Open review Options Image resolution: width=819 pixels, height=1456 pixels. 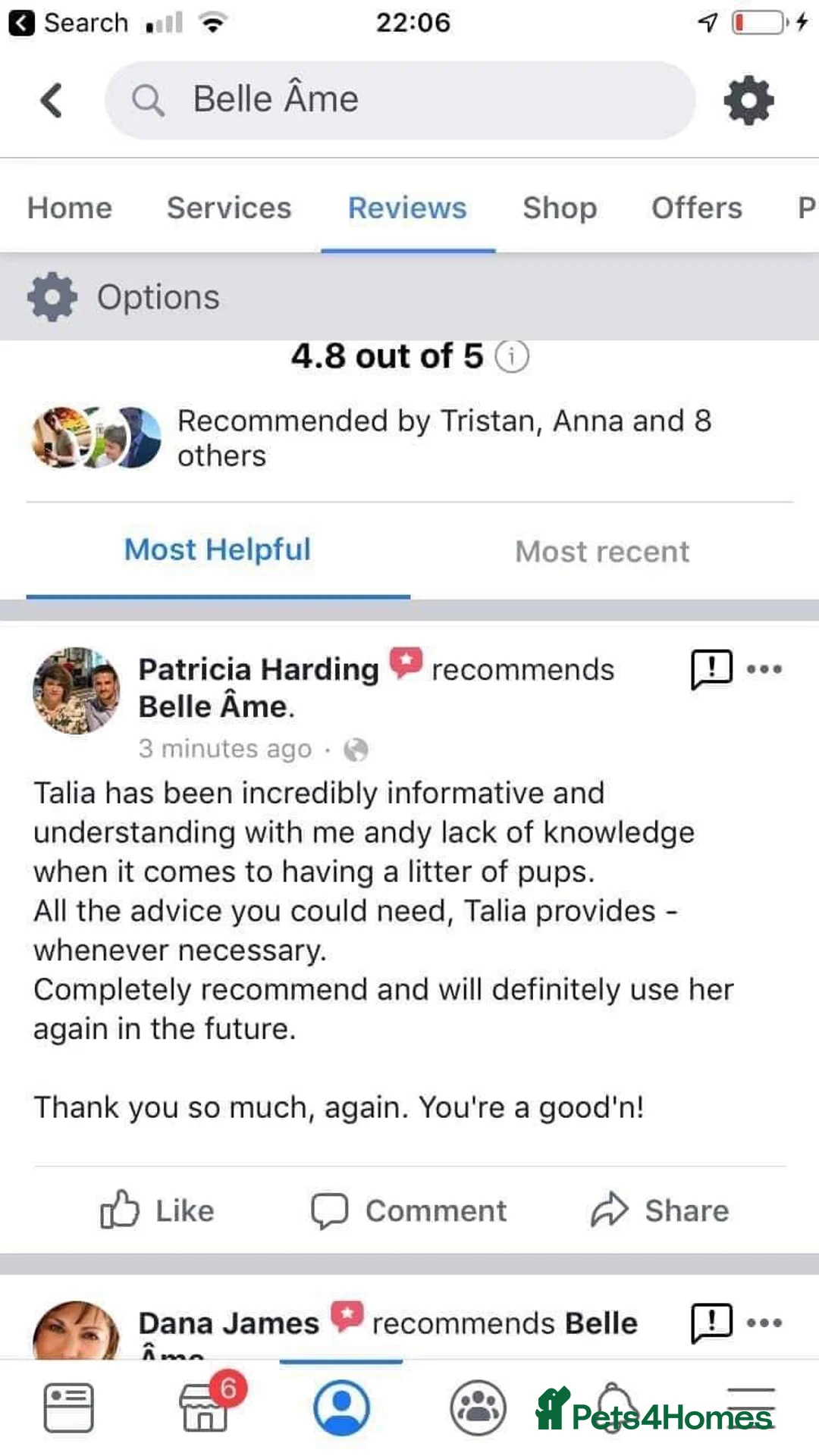click(125, 297)
